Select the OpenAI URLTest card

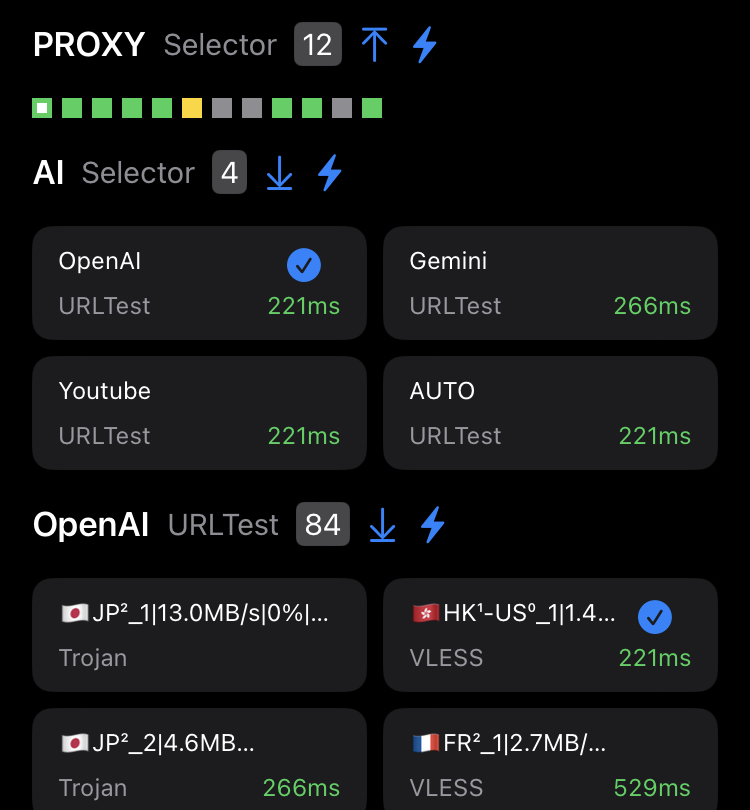(x=199, y=283)
